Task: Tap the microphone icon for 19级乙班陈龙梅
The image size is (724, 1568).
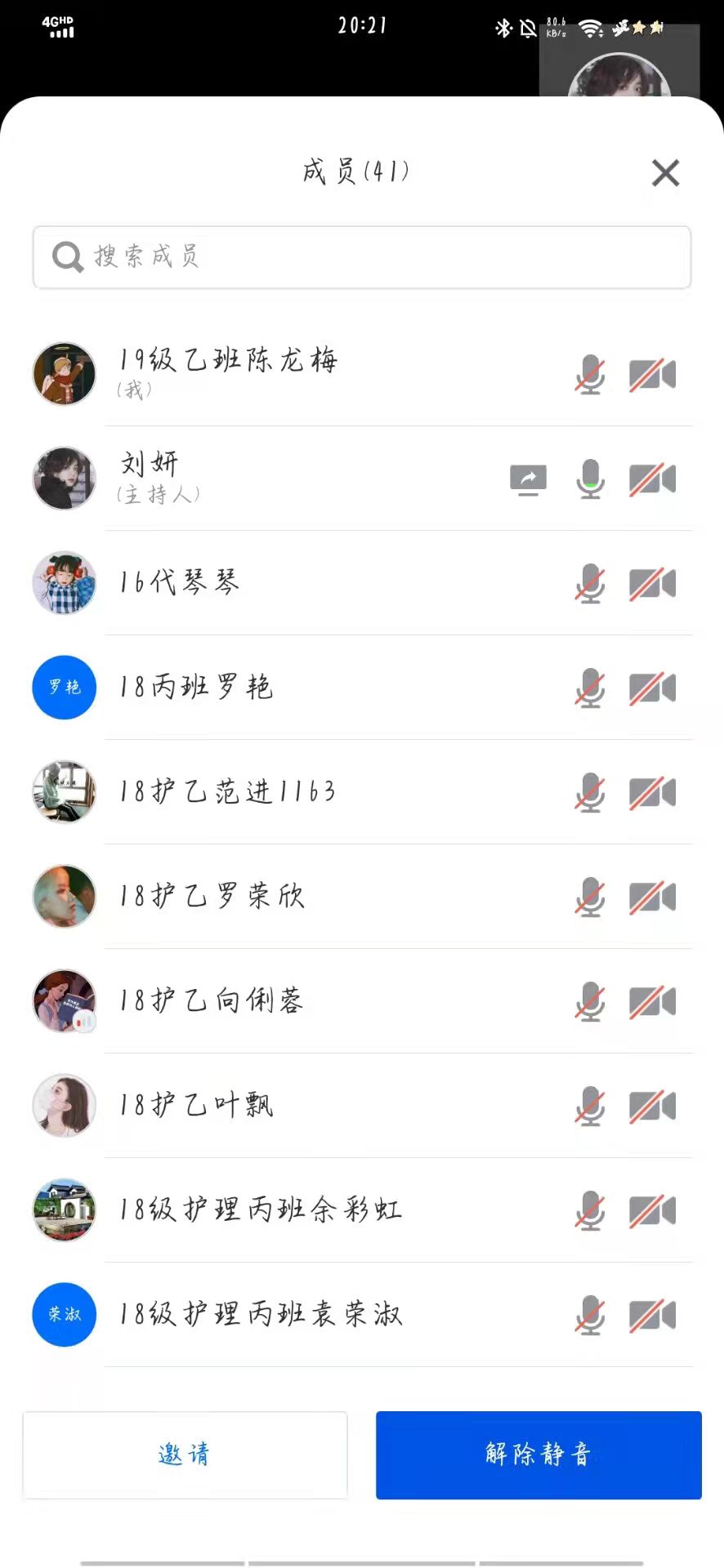Action: tap(590, 375)
